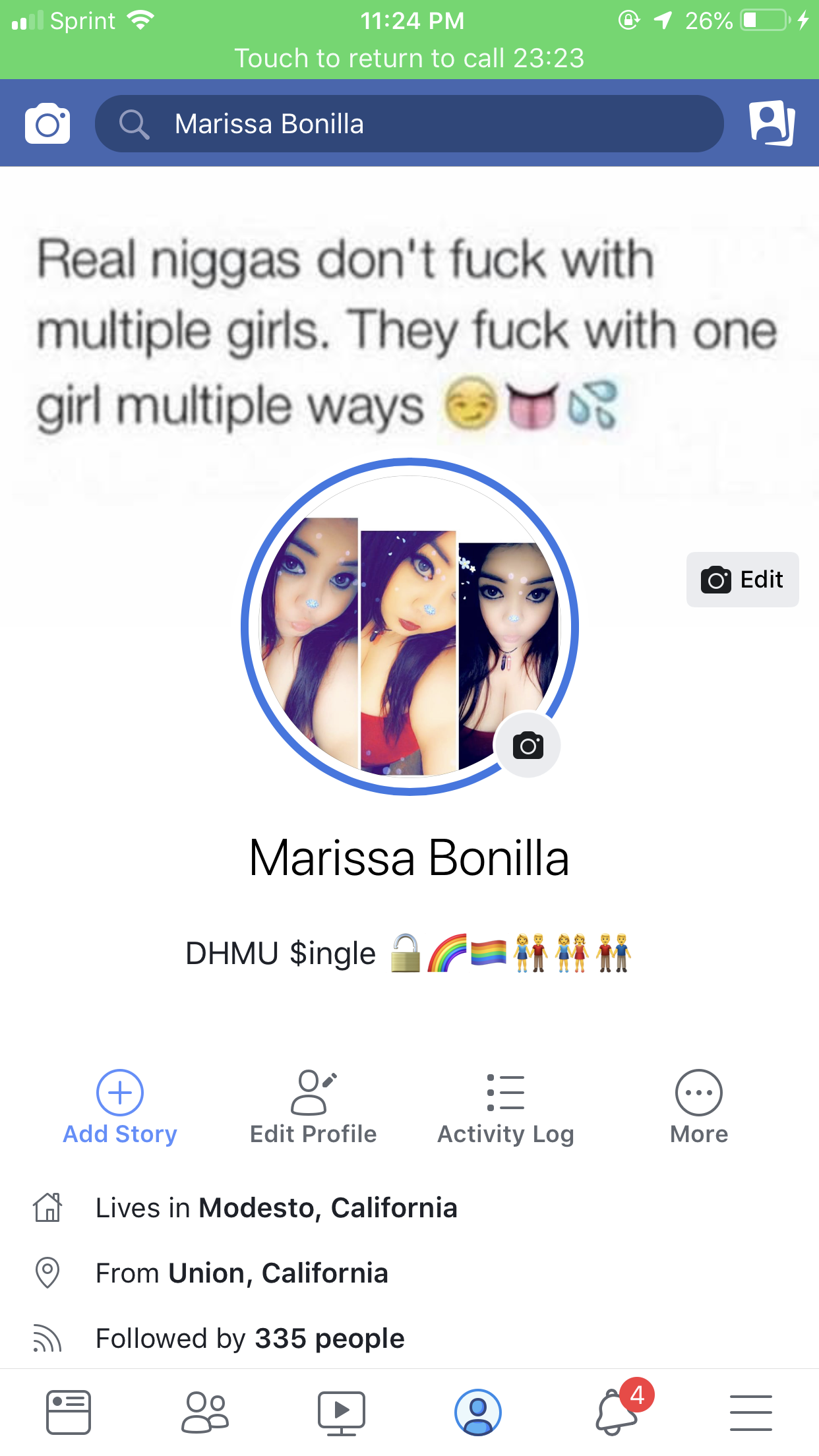Switch to the News Feed tab
The width and height of the screenshot is (819, 1456).
click(x=68, y=1412)
